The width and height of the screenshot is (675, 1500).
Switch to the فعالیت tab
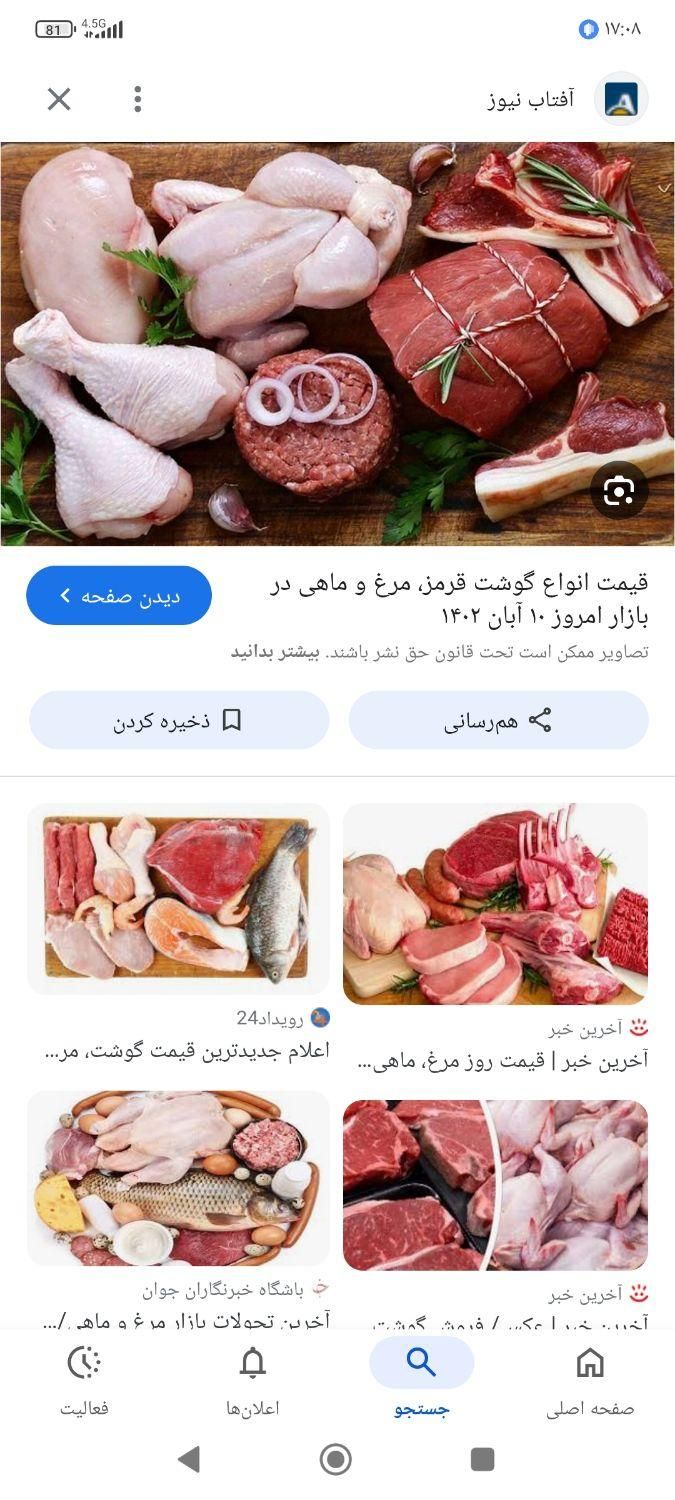tap(84, 1380)
